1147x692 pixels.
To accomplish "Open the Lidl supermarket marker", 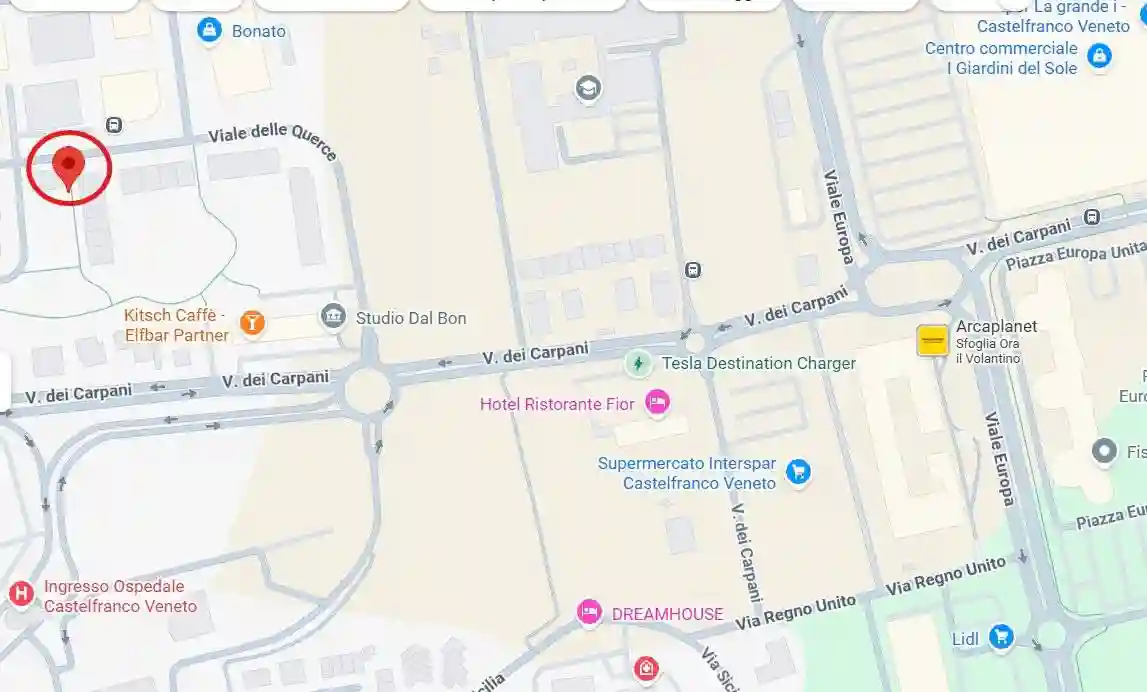I will [1000, 636].
